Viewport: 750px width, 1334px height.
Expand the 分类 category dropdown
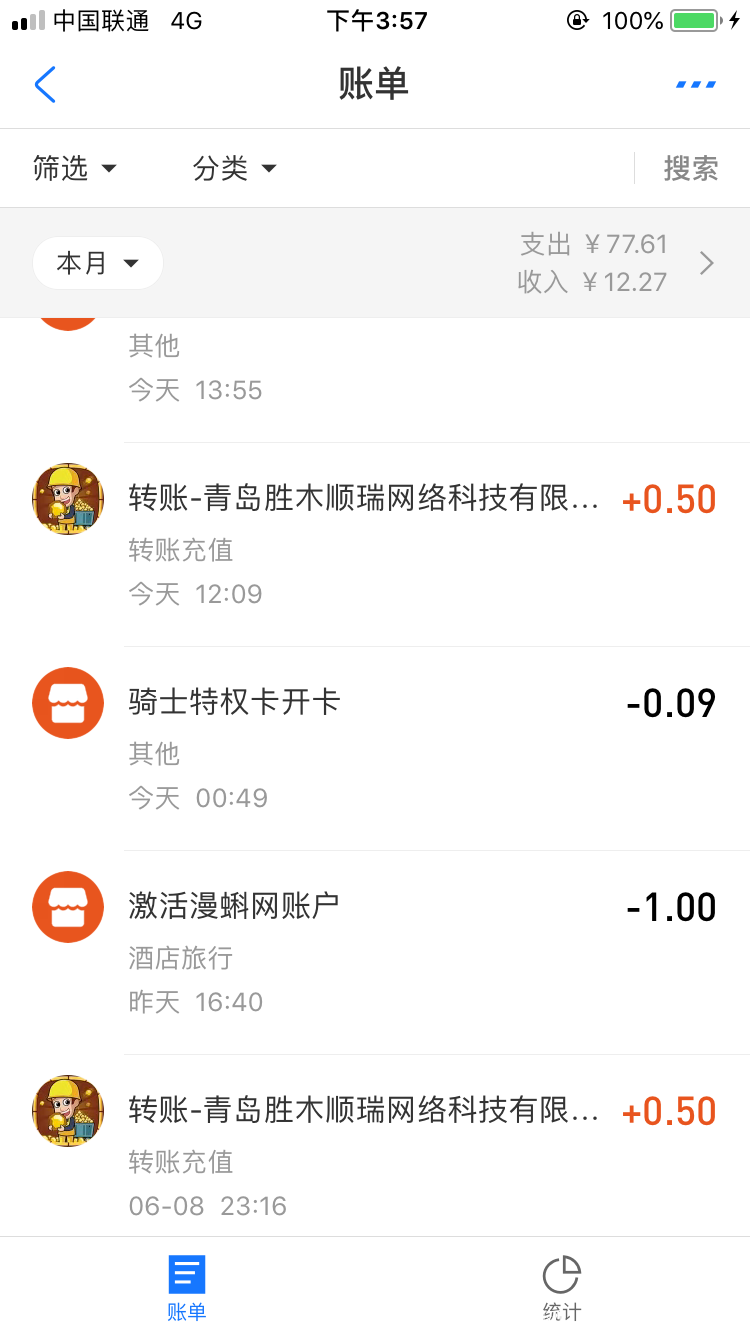(x=233, y=168)
